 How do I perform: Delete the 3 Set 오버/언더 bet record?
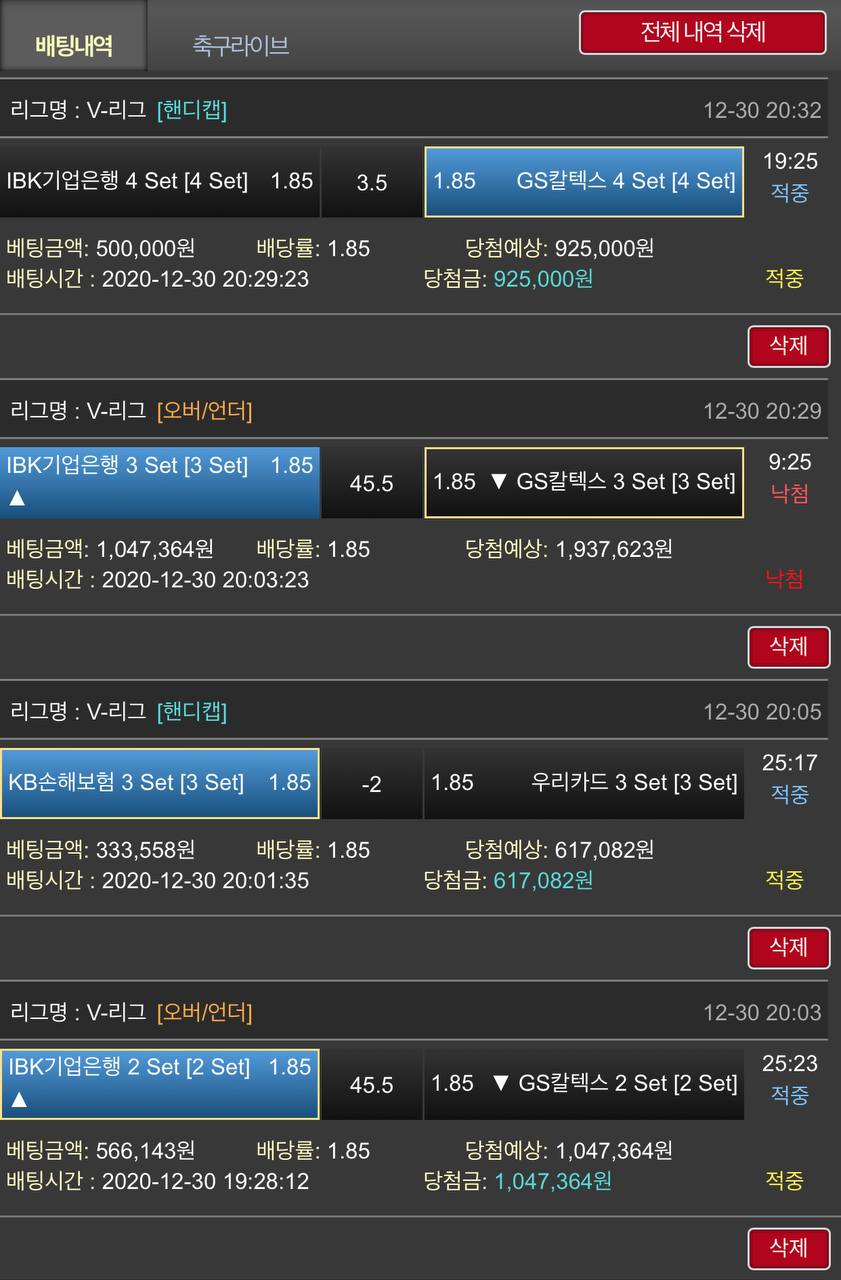[x=788, y=647]
